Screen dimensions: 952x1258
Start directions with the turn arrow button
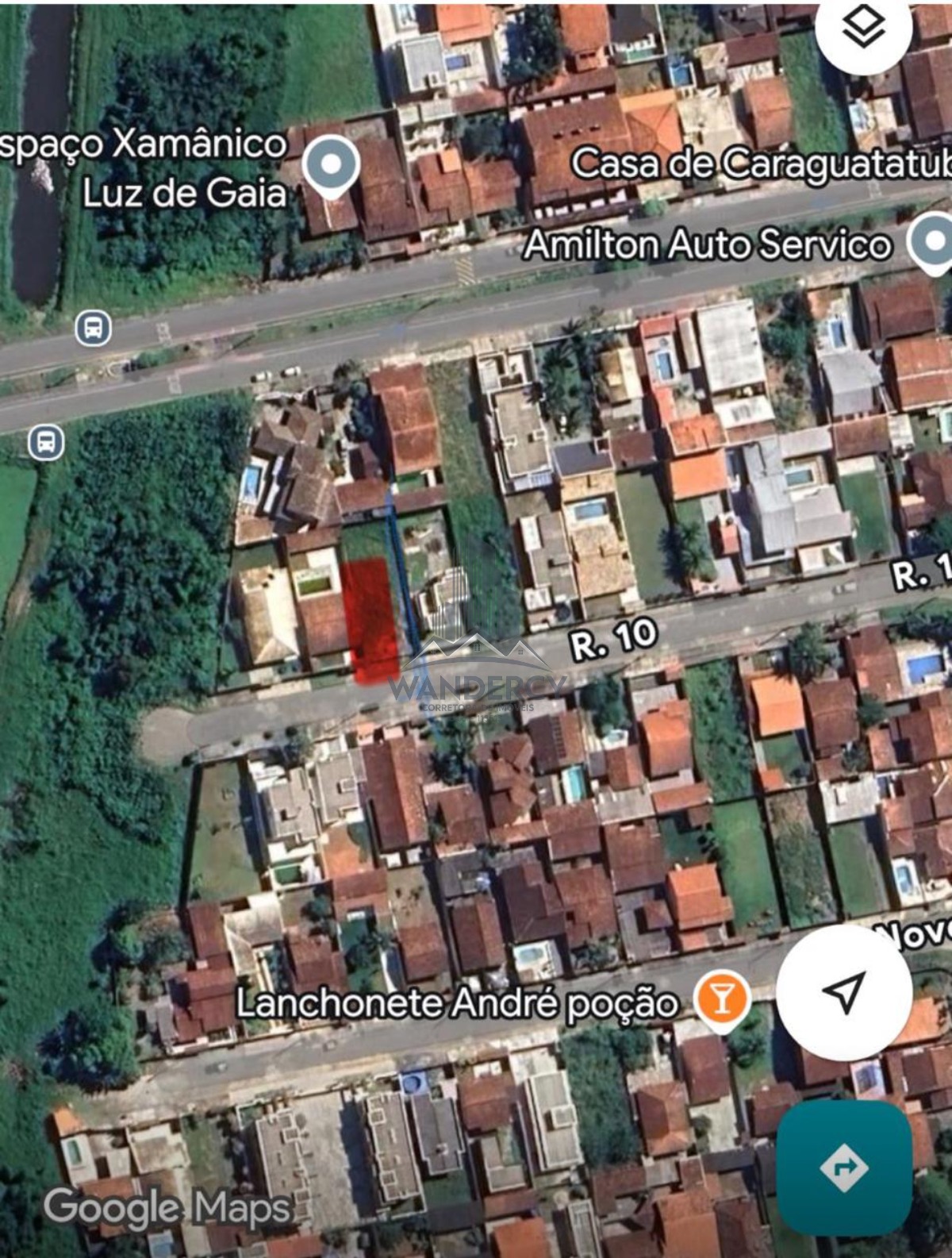[x=844, y=1168]
